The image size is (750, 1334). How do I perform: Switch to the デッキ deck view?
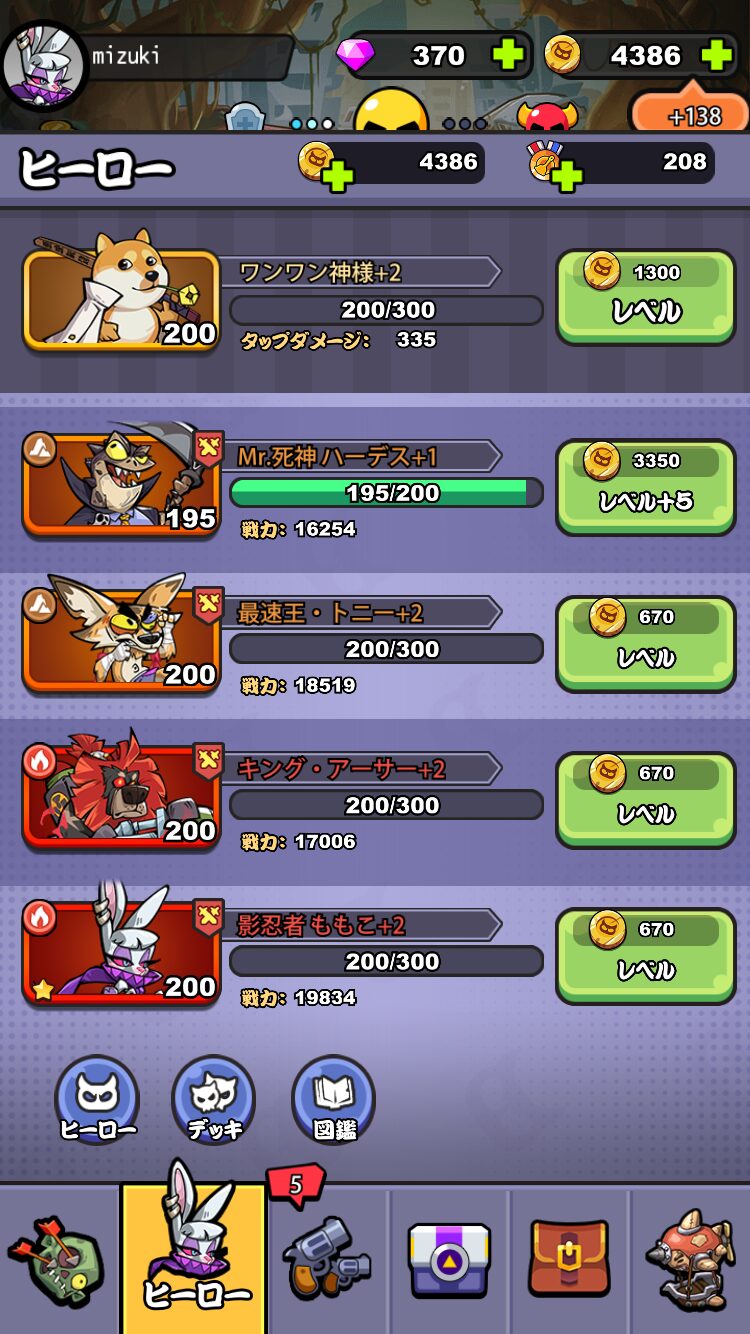(214, 1100)
